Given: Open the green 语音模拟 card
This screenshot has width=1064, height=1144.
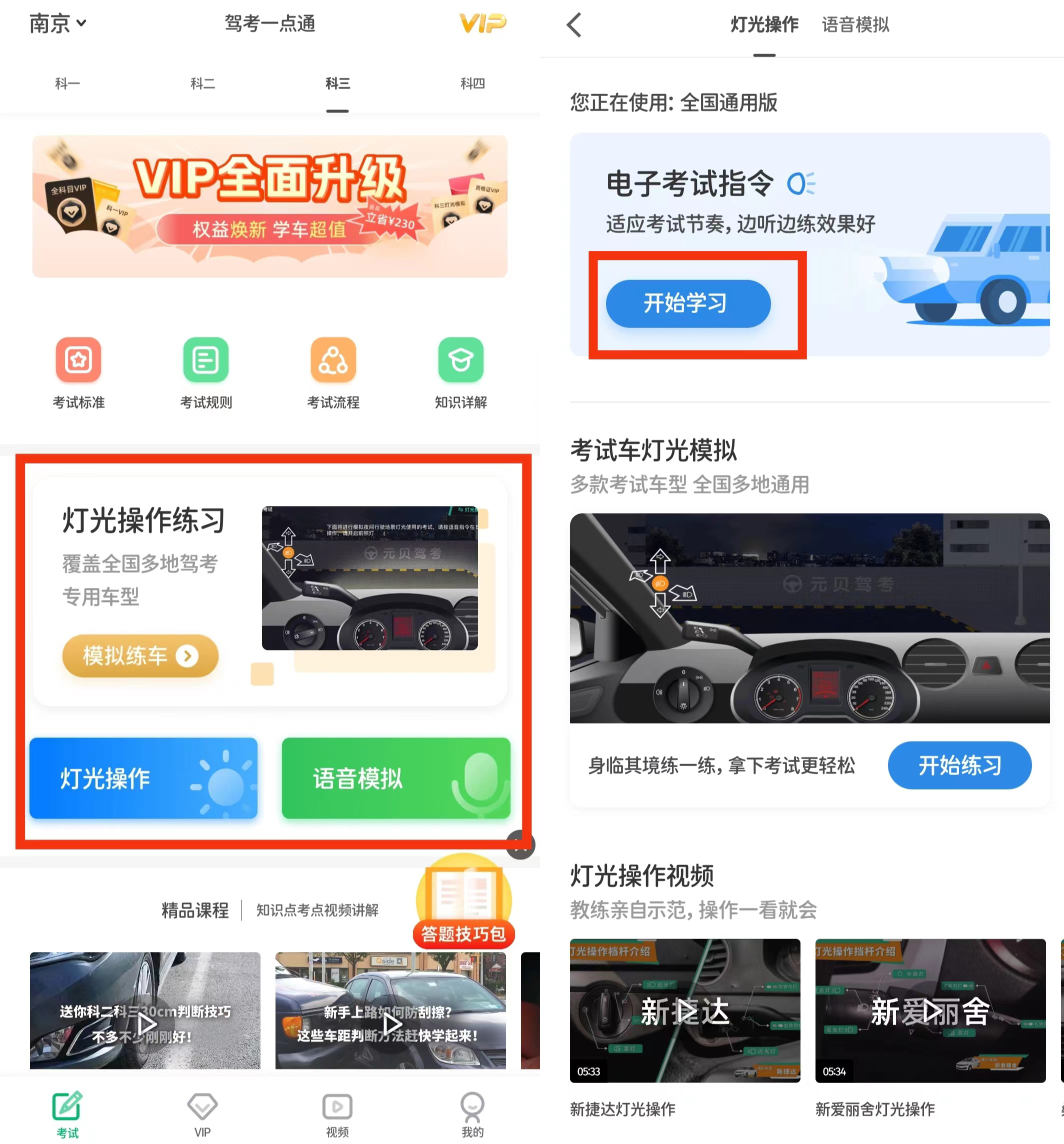Looking at the screenshot, I should [x=396, y=778].
